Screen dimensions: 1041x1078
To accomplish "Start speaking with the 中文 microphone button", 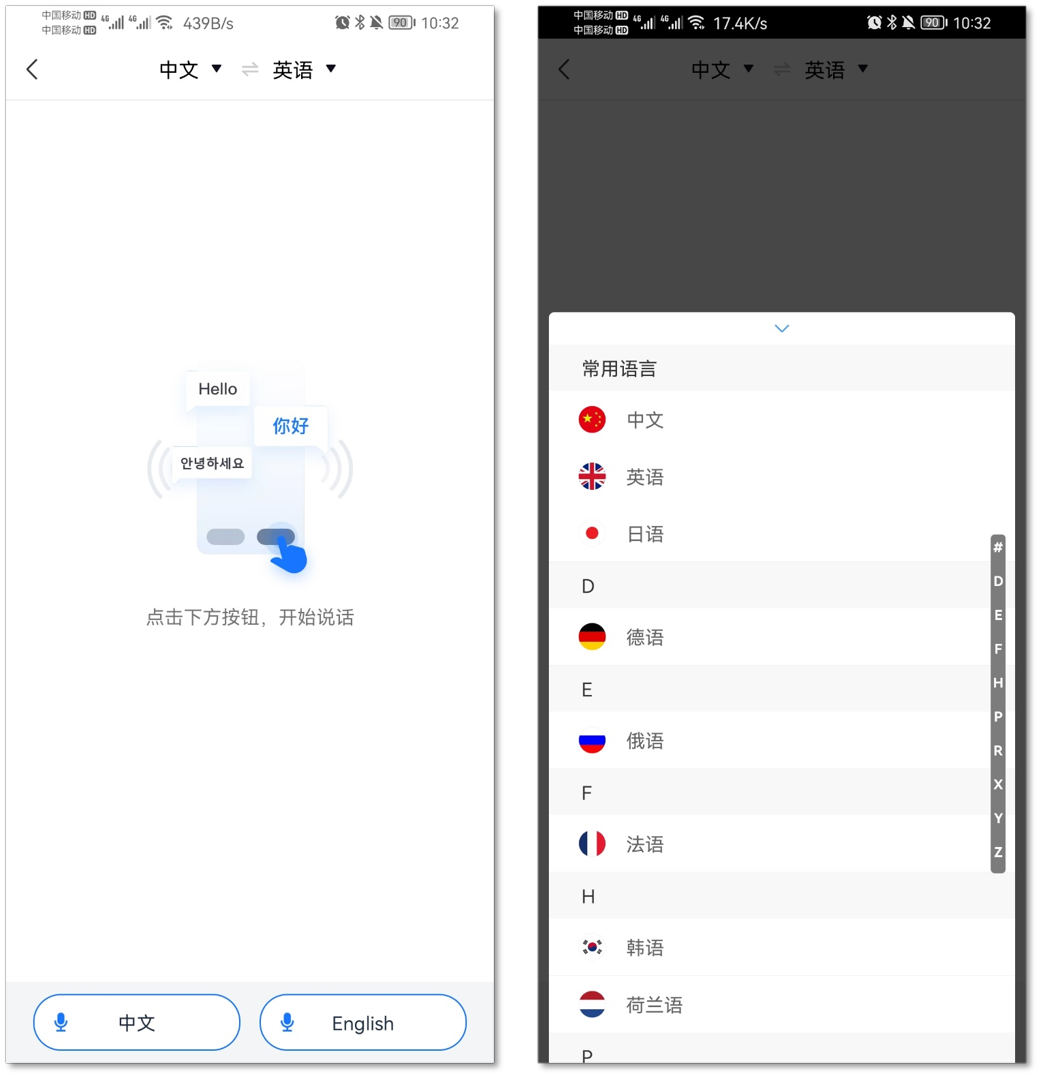I will [137, 1022].
